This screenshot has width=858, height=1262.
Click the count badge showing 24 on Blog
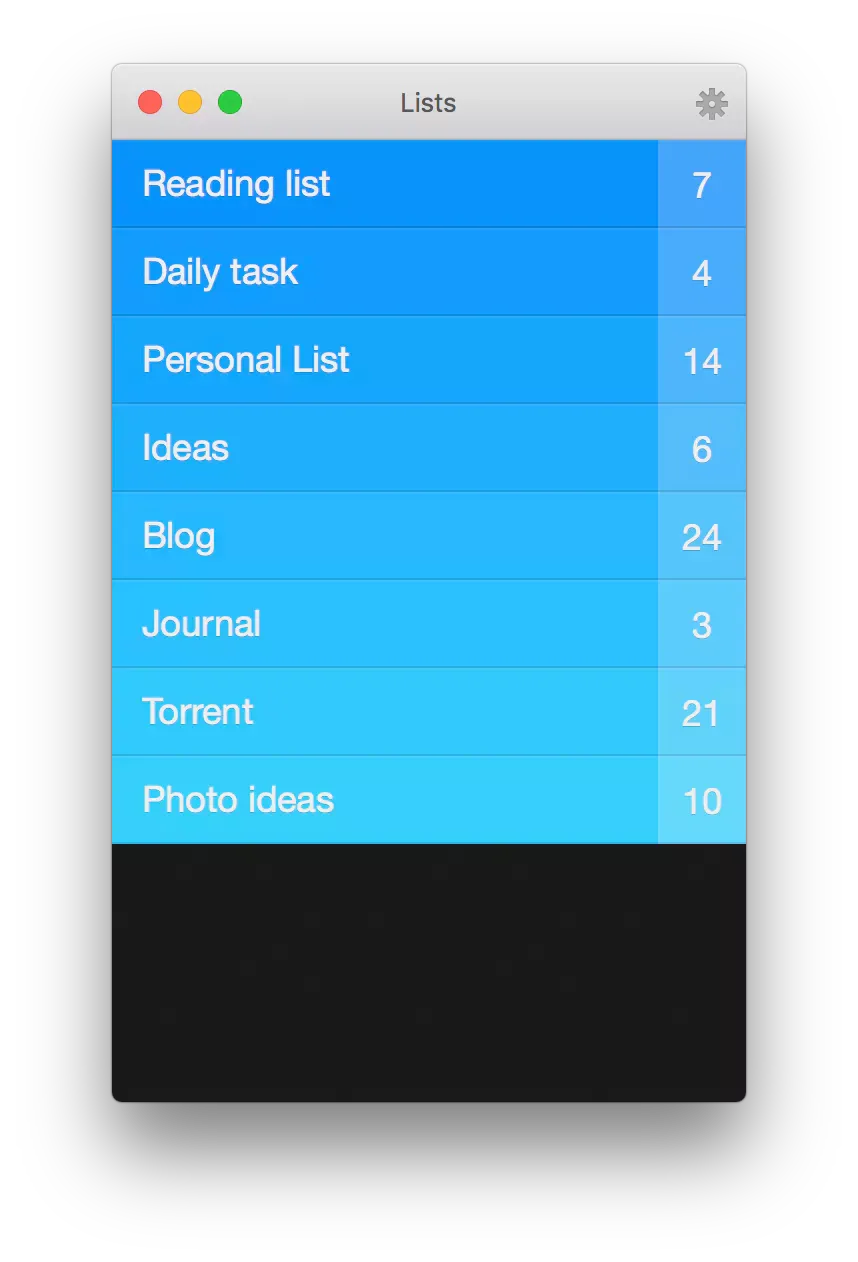click(701, 535)
